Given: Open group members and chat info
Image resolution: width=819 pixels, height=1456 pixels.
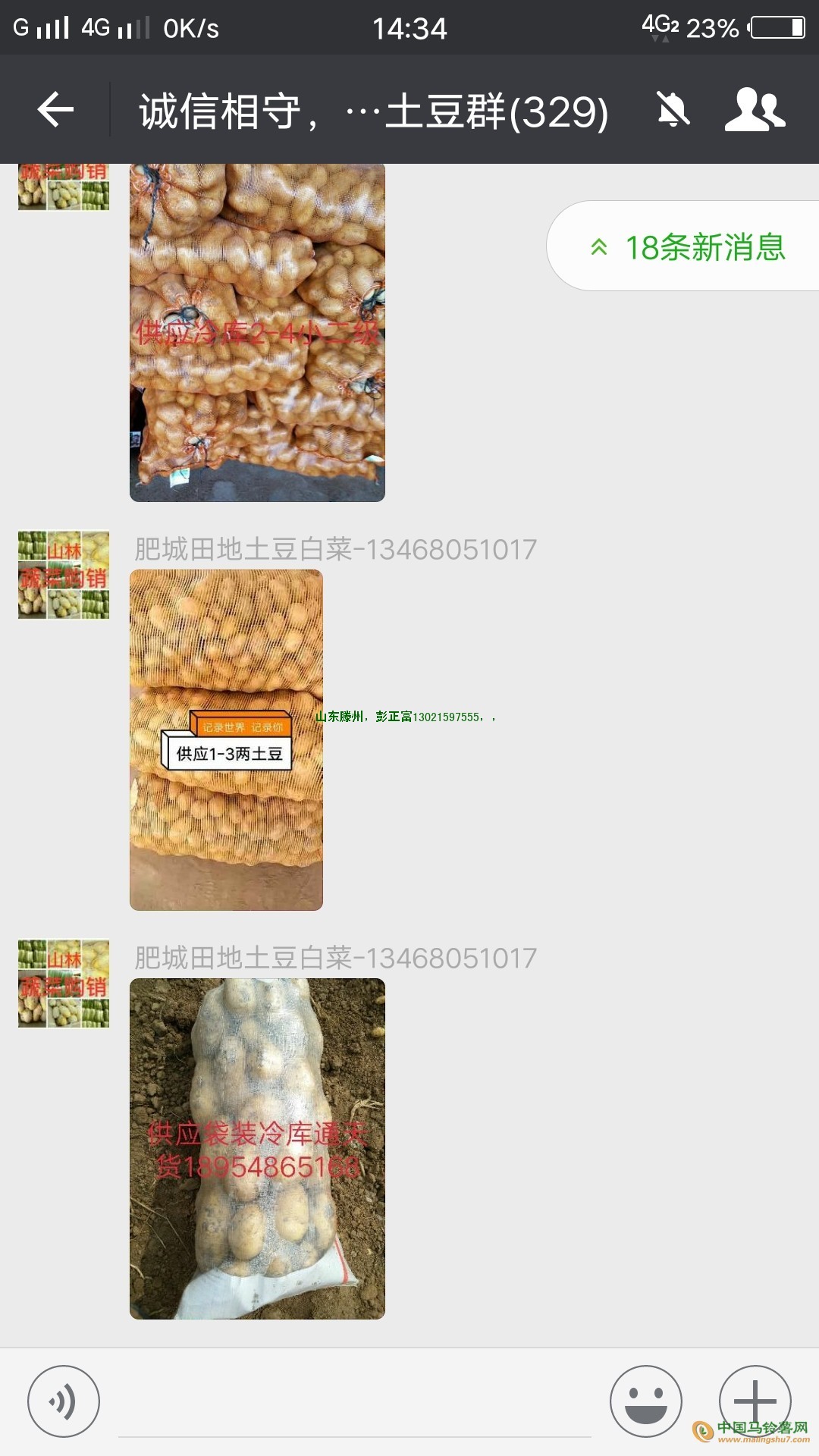Looking at the screenshot, I should tap(754, 110).
